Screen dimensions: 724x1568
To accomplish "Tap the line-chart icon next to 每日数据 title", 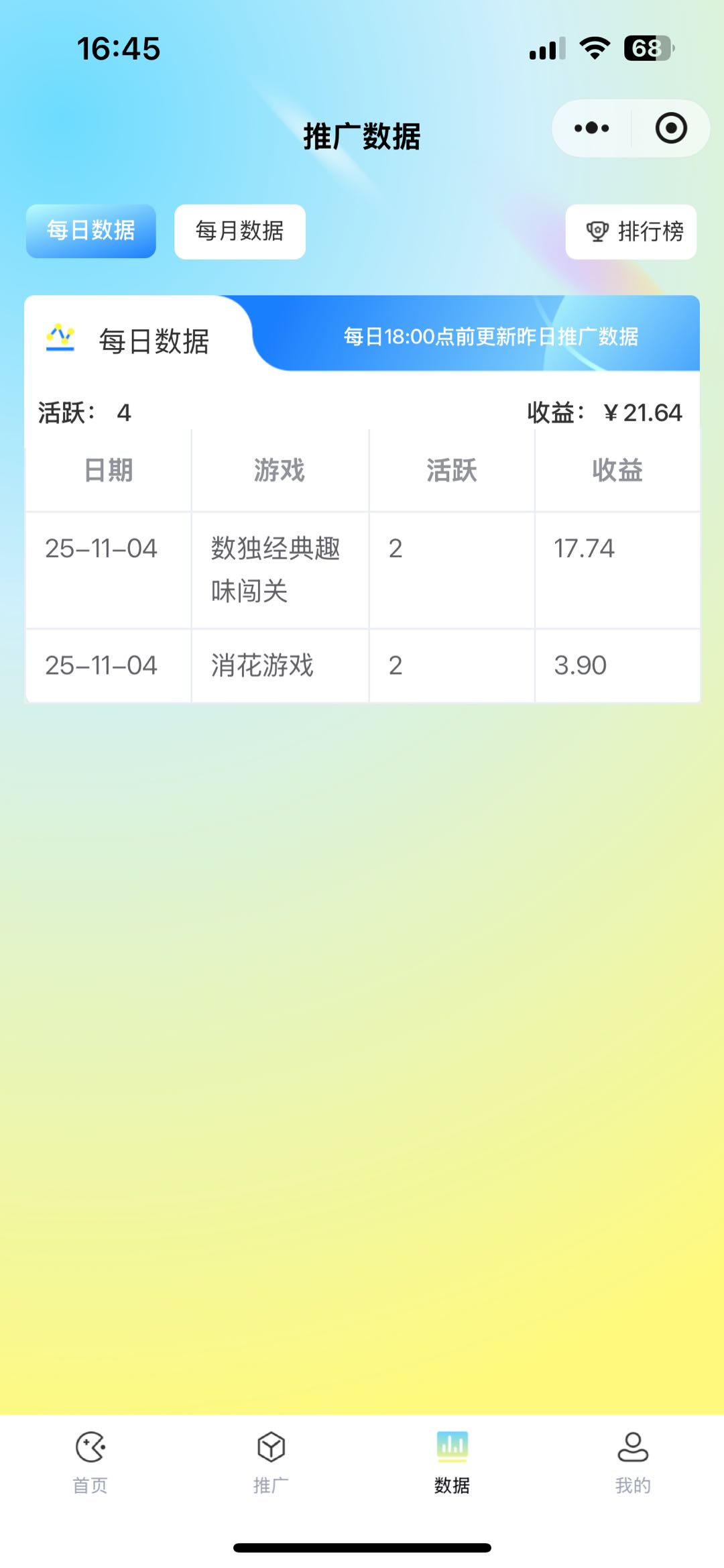I will click(x=59, y=340).
